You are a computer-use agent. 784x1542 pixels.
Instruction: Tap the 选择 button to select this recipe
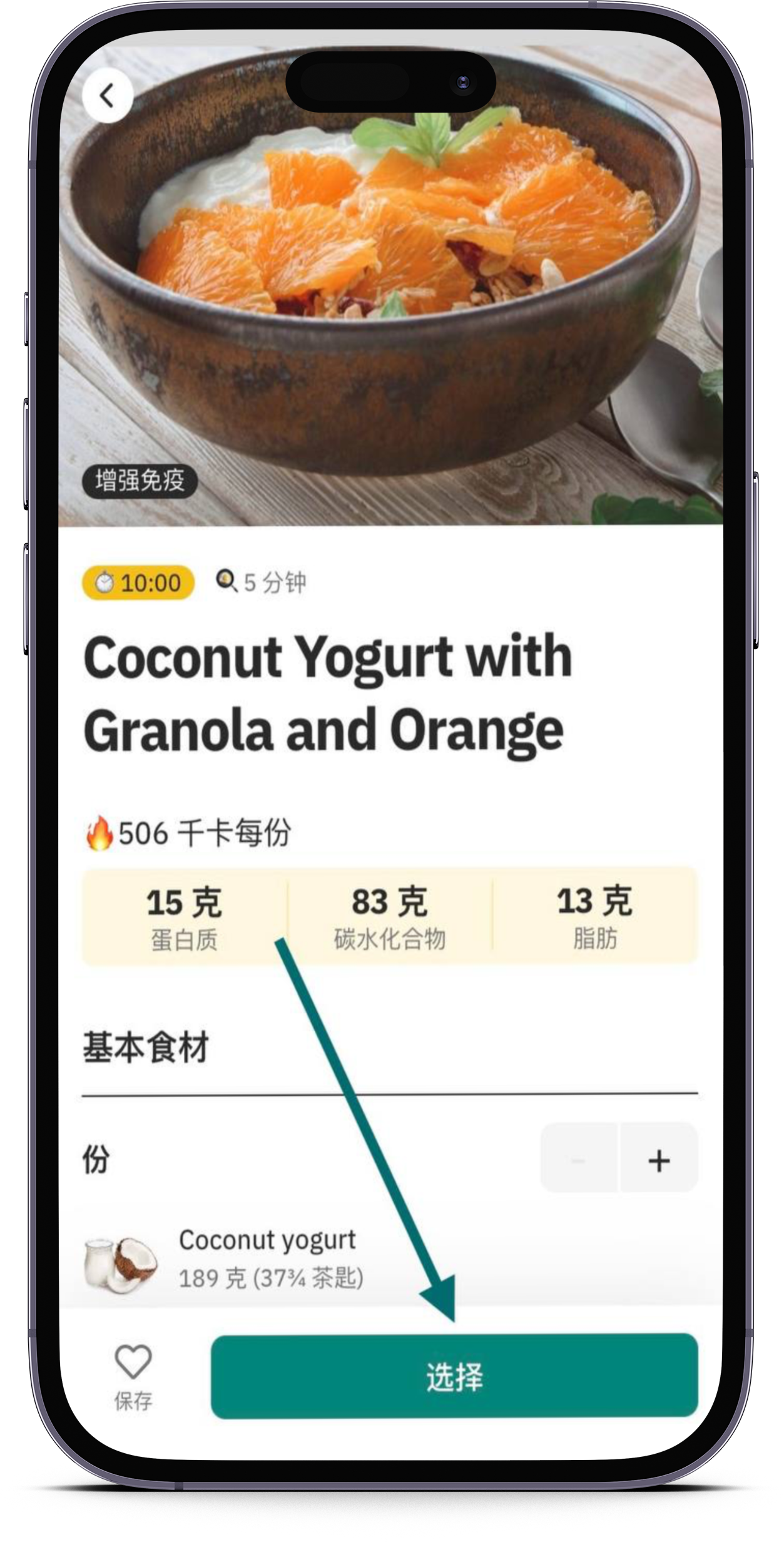pos(454,1376)
